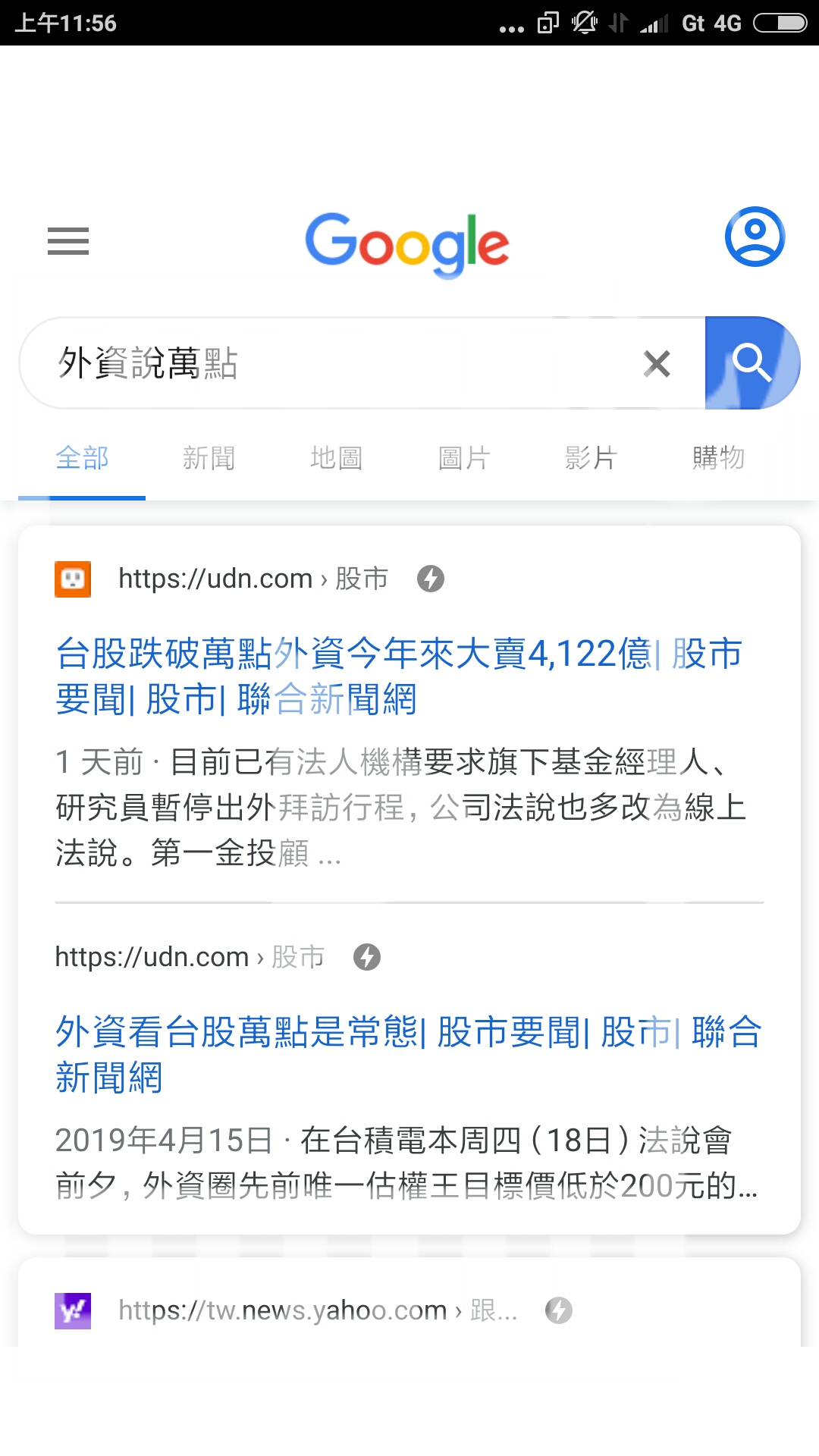Viewport: 819px width, 1456px height.
Task: Switch to the 購物 tab
Action: tap(719, 458)
